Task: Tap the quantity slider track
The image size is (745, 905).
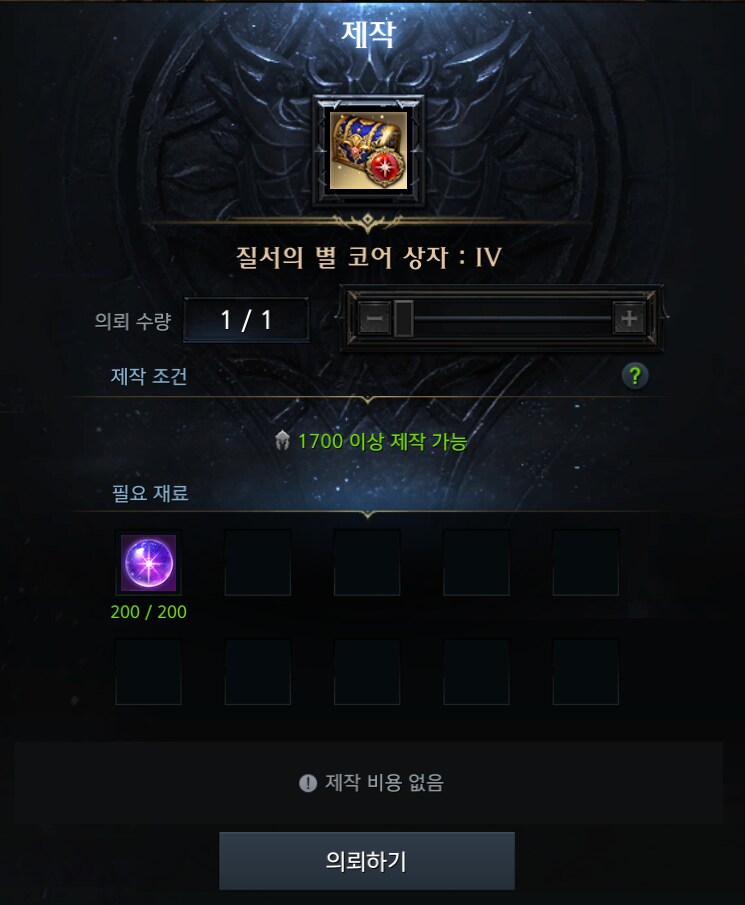Action: pos(510,319)
